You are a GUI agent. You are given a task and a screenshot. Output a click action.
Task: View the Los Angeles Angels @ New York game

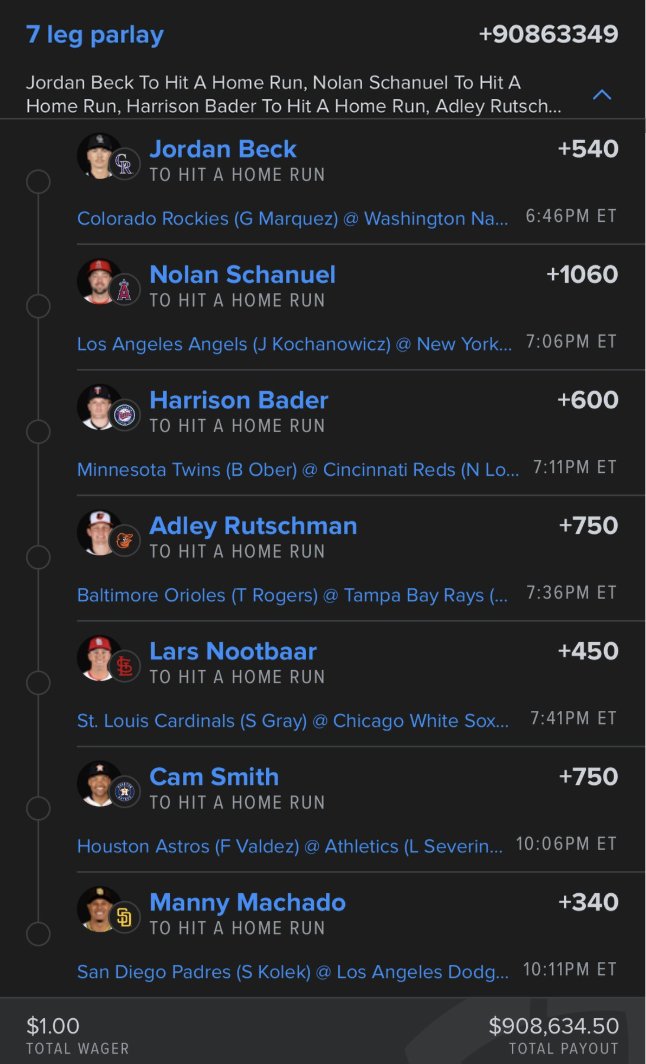click(294, 343)
